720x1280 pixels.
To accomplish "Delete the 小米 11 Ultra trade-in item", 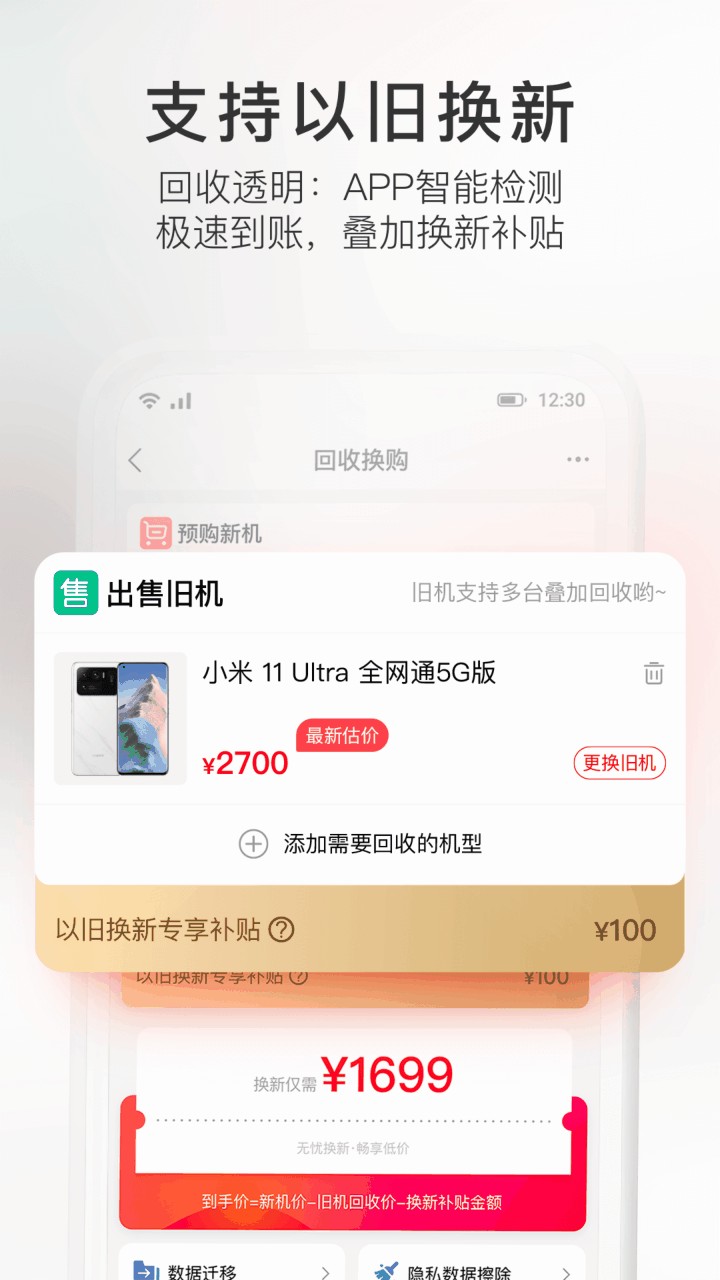I will click(653, 674).
